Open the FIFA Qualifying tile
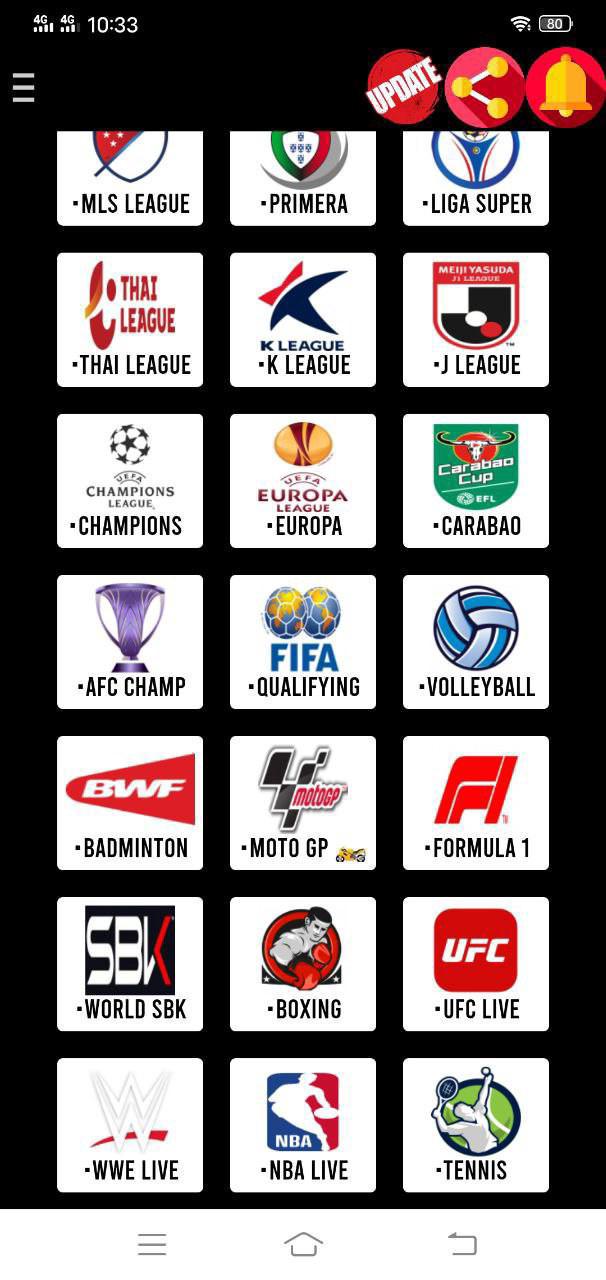The image size is (606, 1280). tap(303, 641)
